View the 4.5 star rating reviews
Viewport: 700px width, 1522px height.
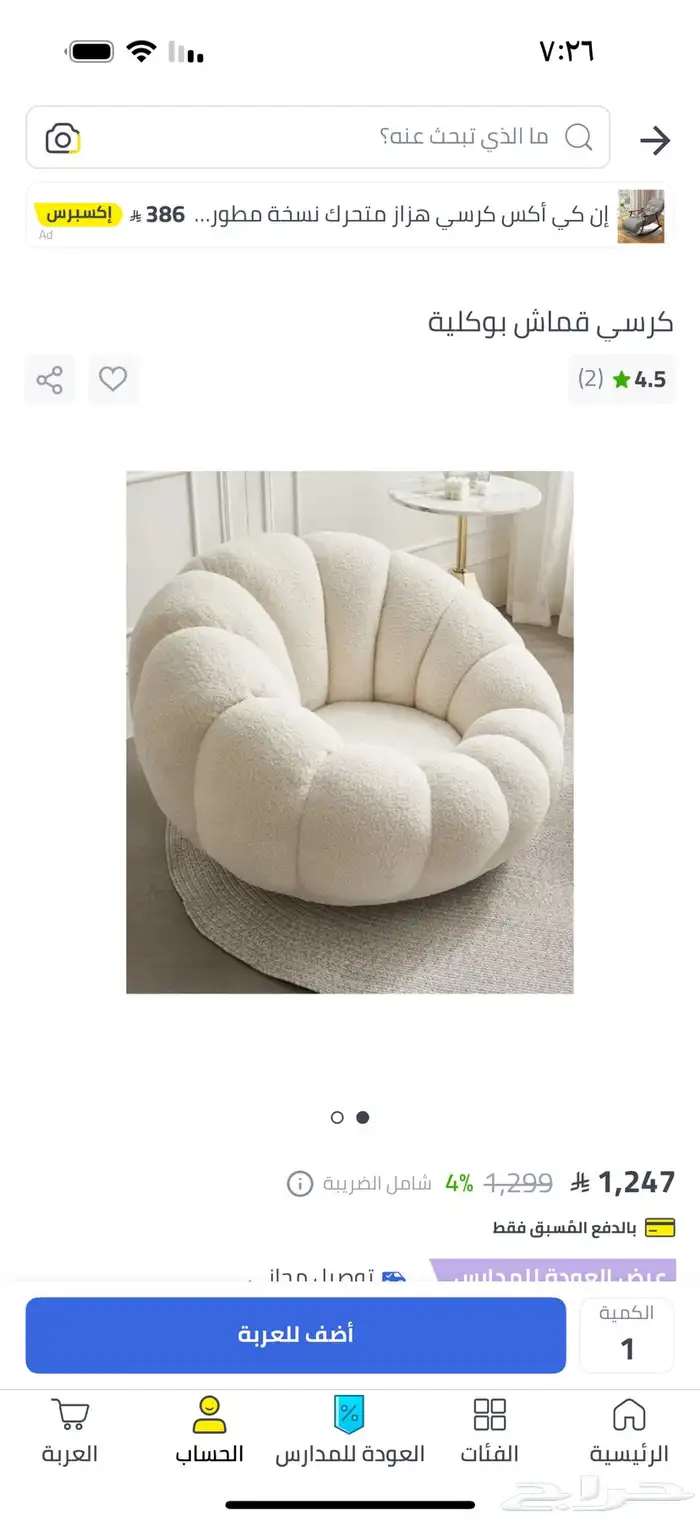pyautogui.click(x=622, y=379)
